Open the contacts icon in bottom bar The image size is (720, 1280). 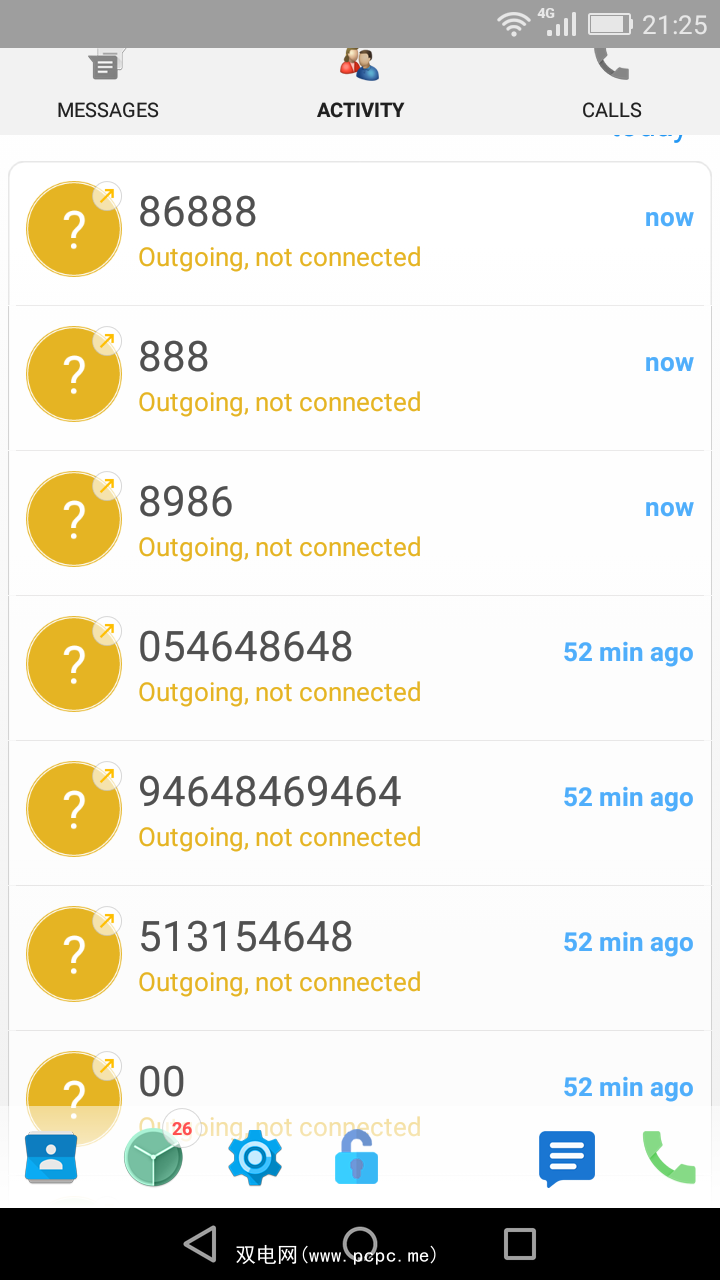[x=51, y=1159]
